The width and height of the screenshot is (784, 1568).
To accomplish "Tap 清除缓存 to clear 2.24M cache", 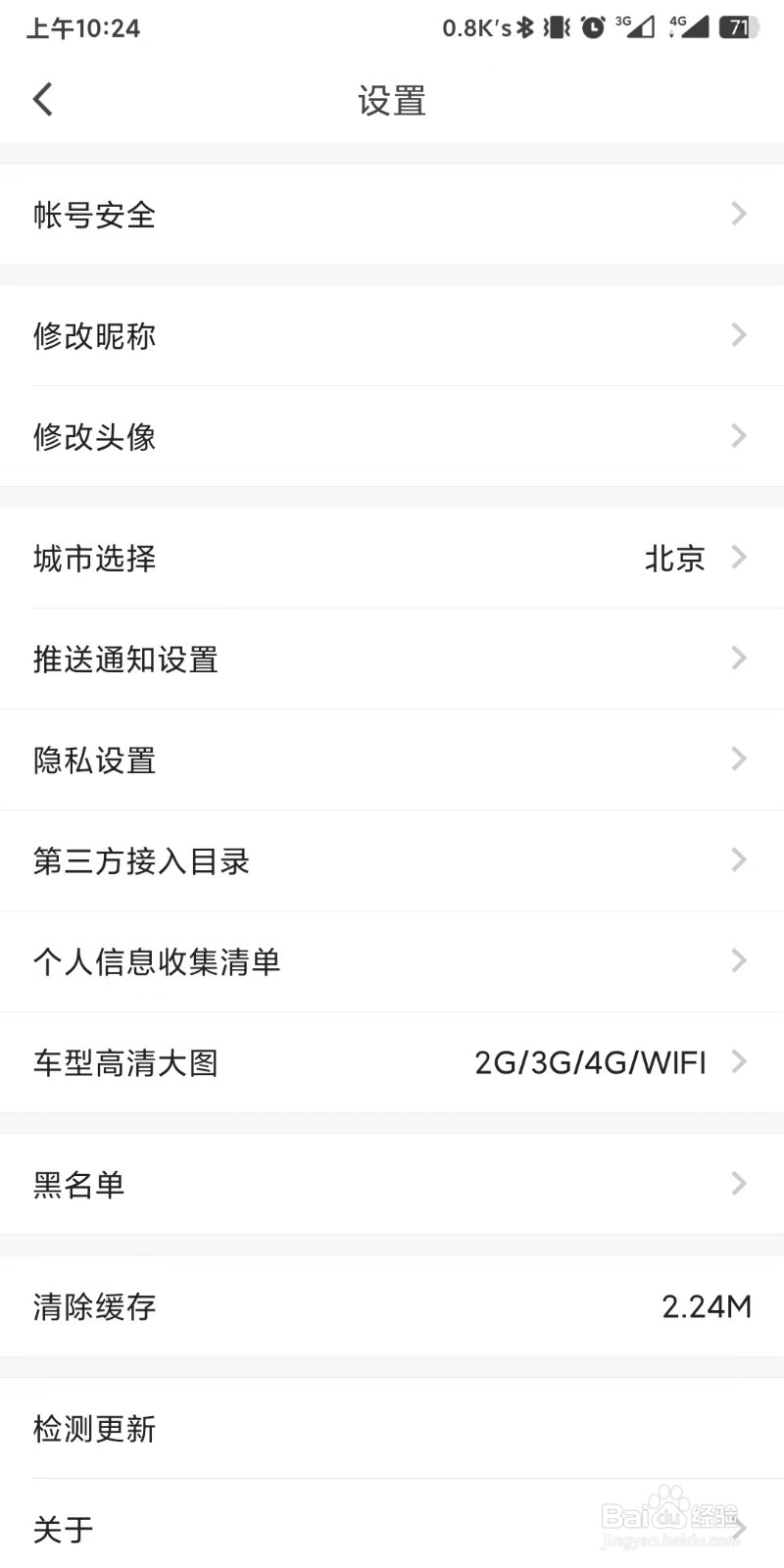I will coord(392,1306).
